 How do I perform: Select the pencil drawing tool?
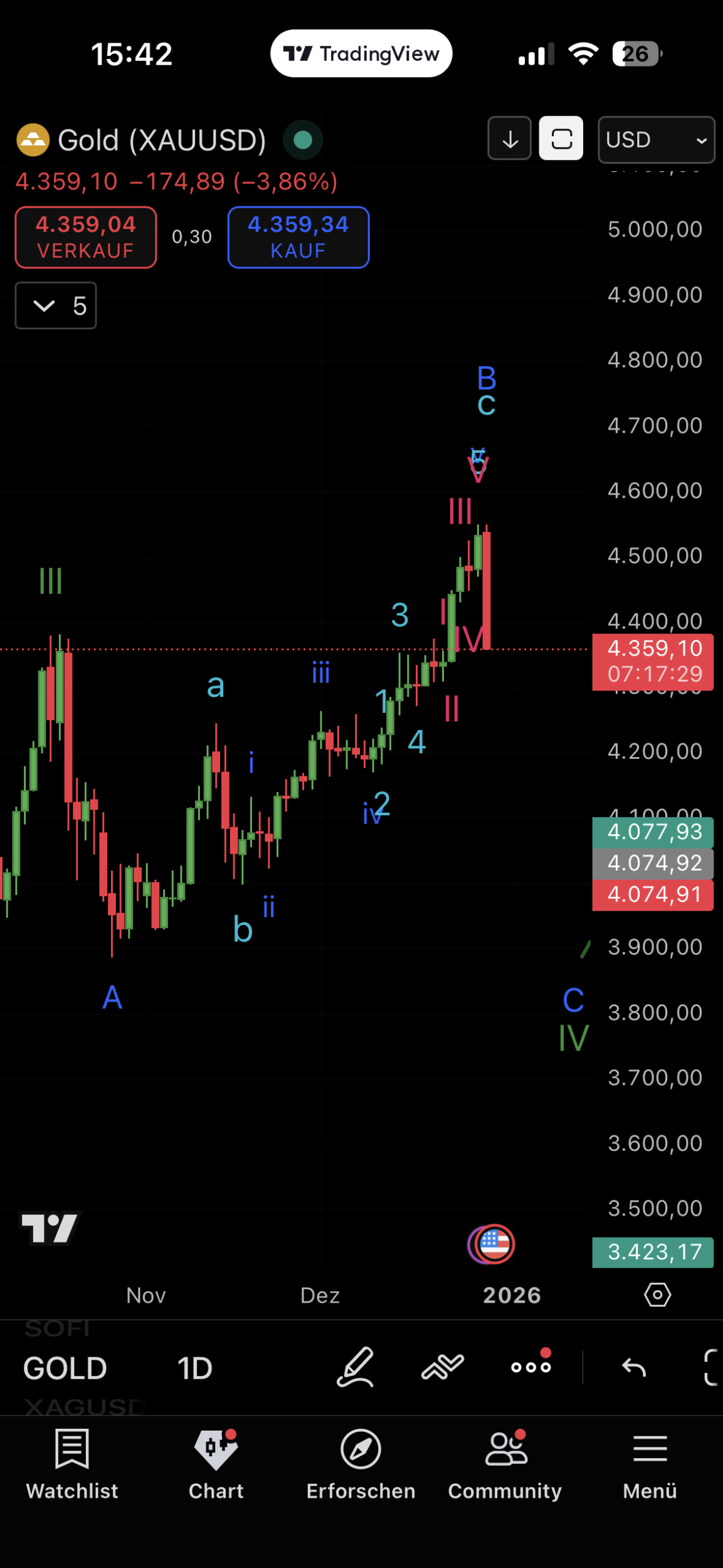[356, 1367]
